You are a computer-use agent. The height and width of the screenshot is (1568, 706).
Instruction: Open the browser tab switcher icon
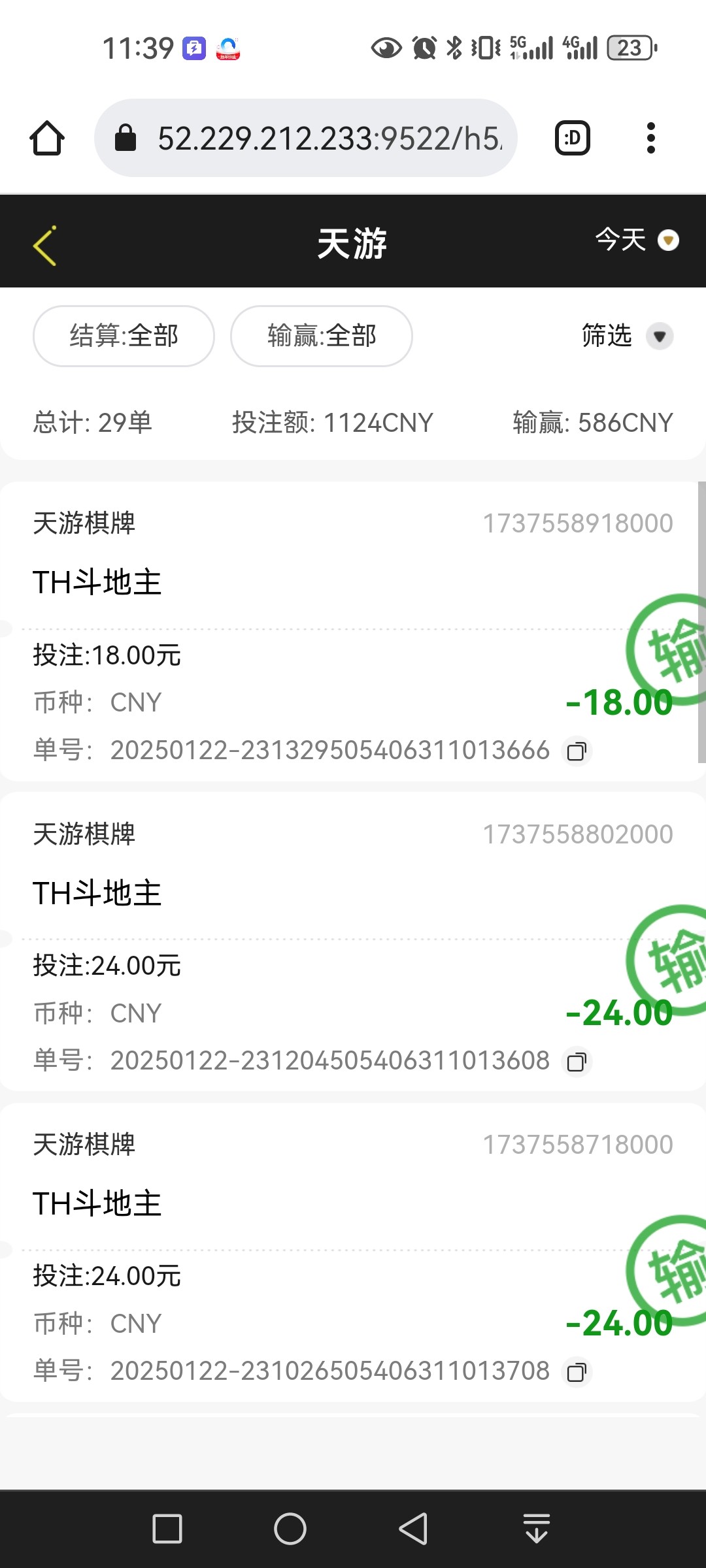point(571,138)
